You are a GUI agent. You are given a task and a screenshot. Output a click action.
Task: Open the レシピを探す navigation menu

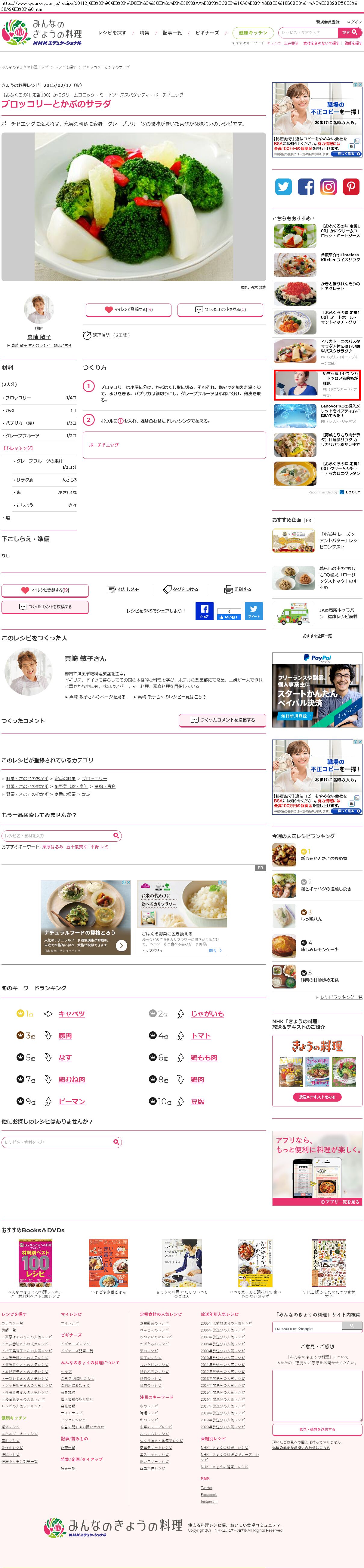click(112, 33)
